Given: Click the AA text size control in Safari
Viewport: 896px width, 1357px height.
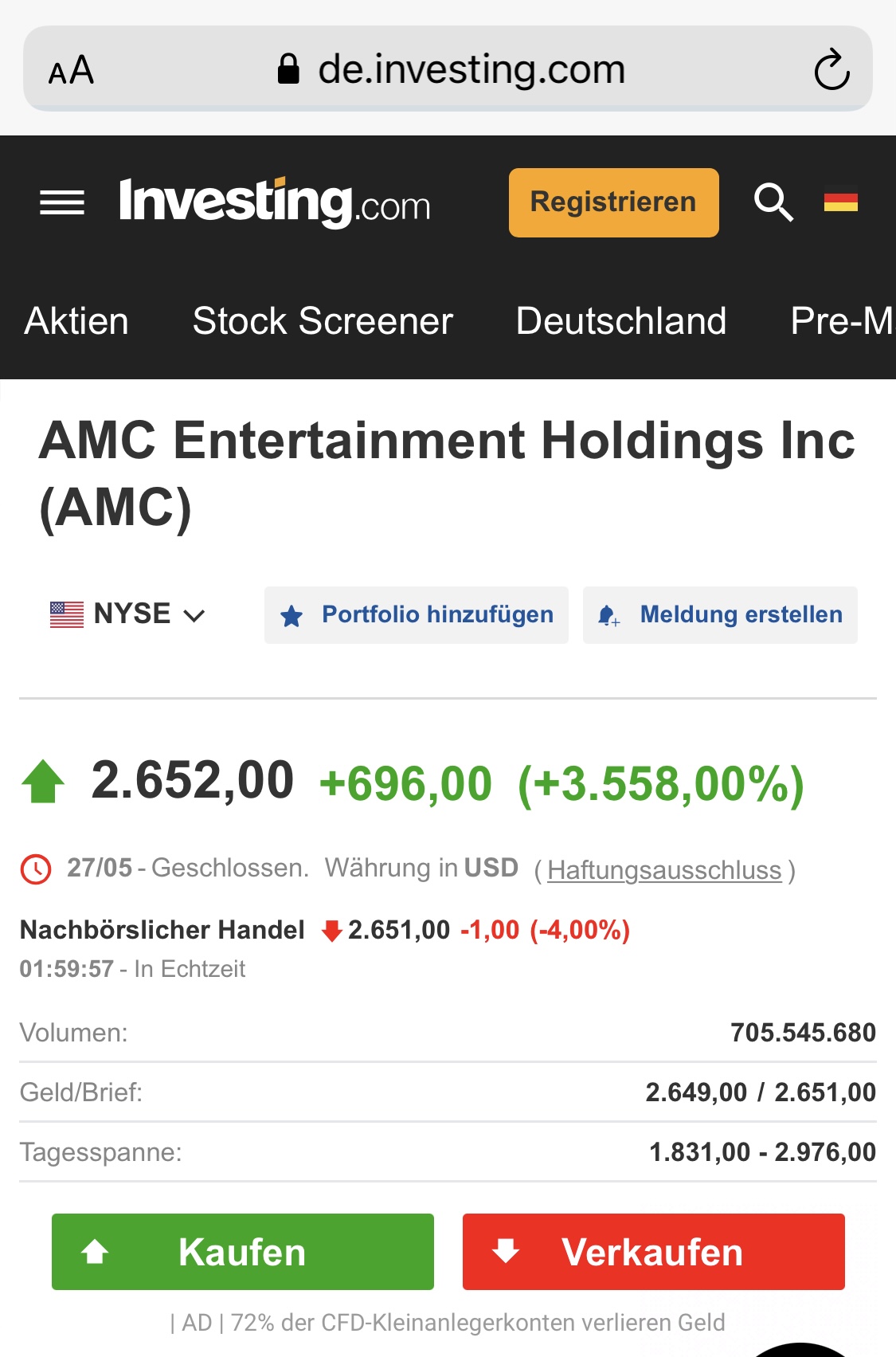Looking at the screenshot, I should (71, 69).
